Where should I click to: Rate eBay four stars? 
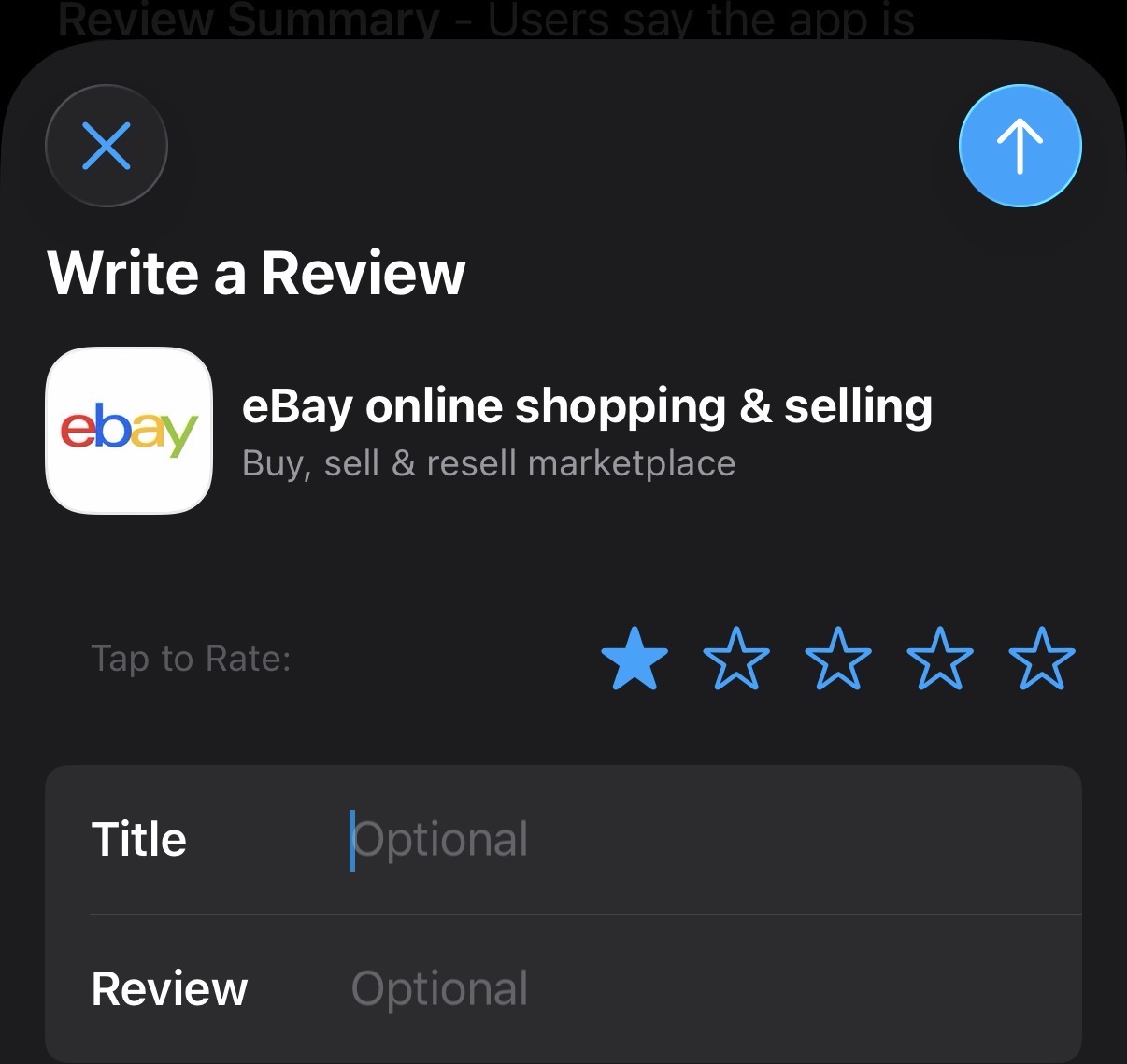pyautogui.click(x=940, y=659)
